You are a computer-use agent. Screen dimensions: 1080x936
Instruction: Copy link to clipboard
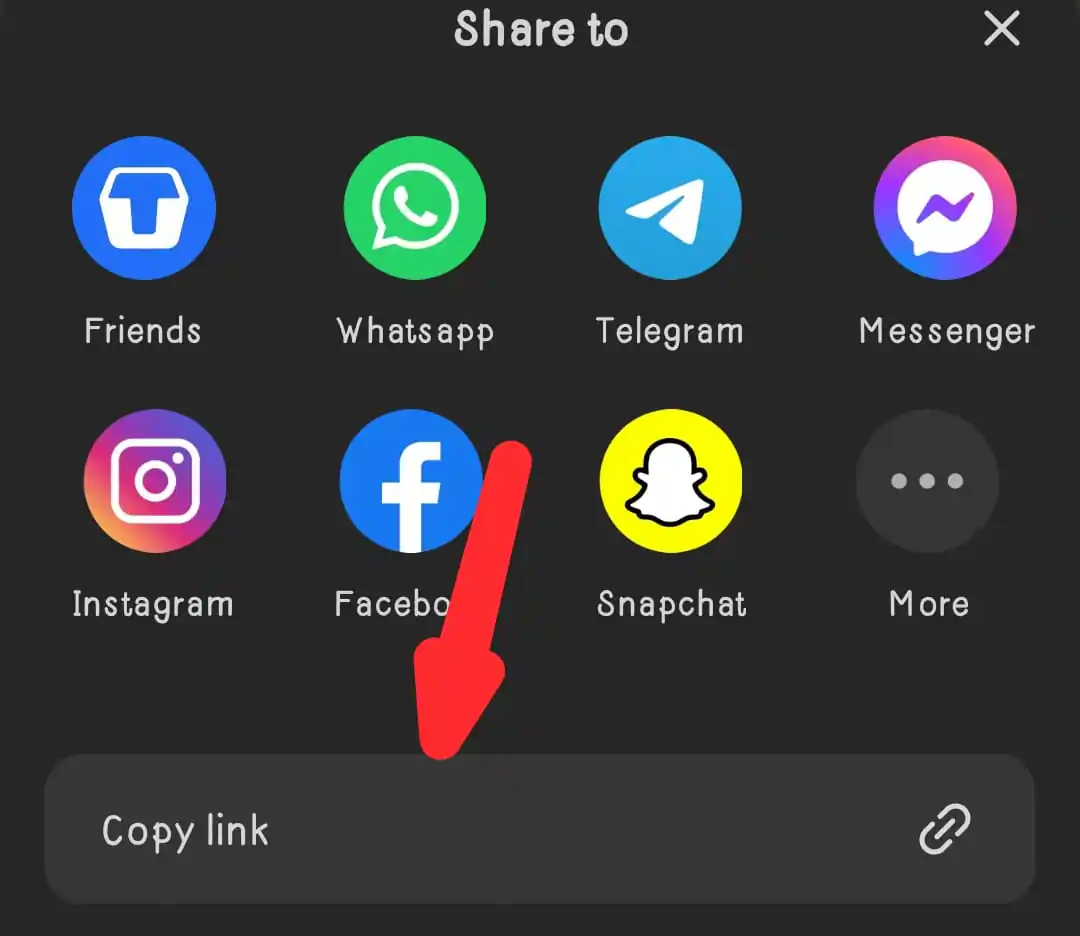pyautogui.click(x=540, y=830)
